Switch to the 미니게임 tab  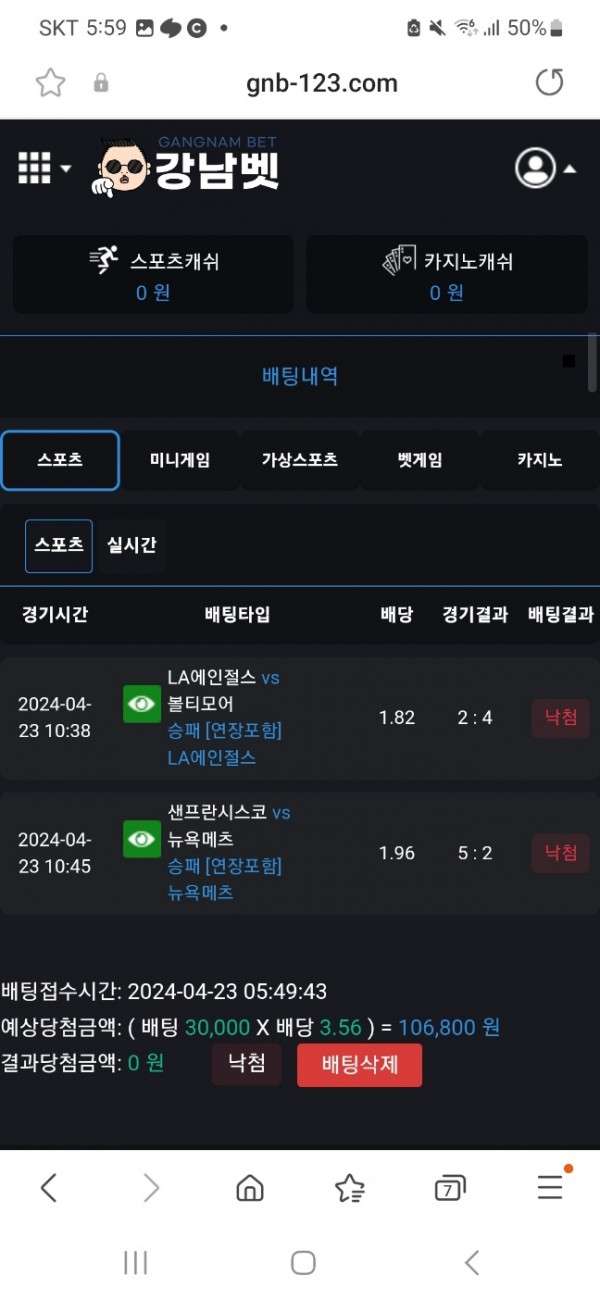(x=180, y=461)
